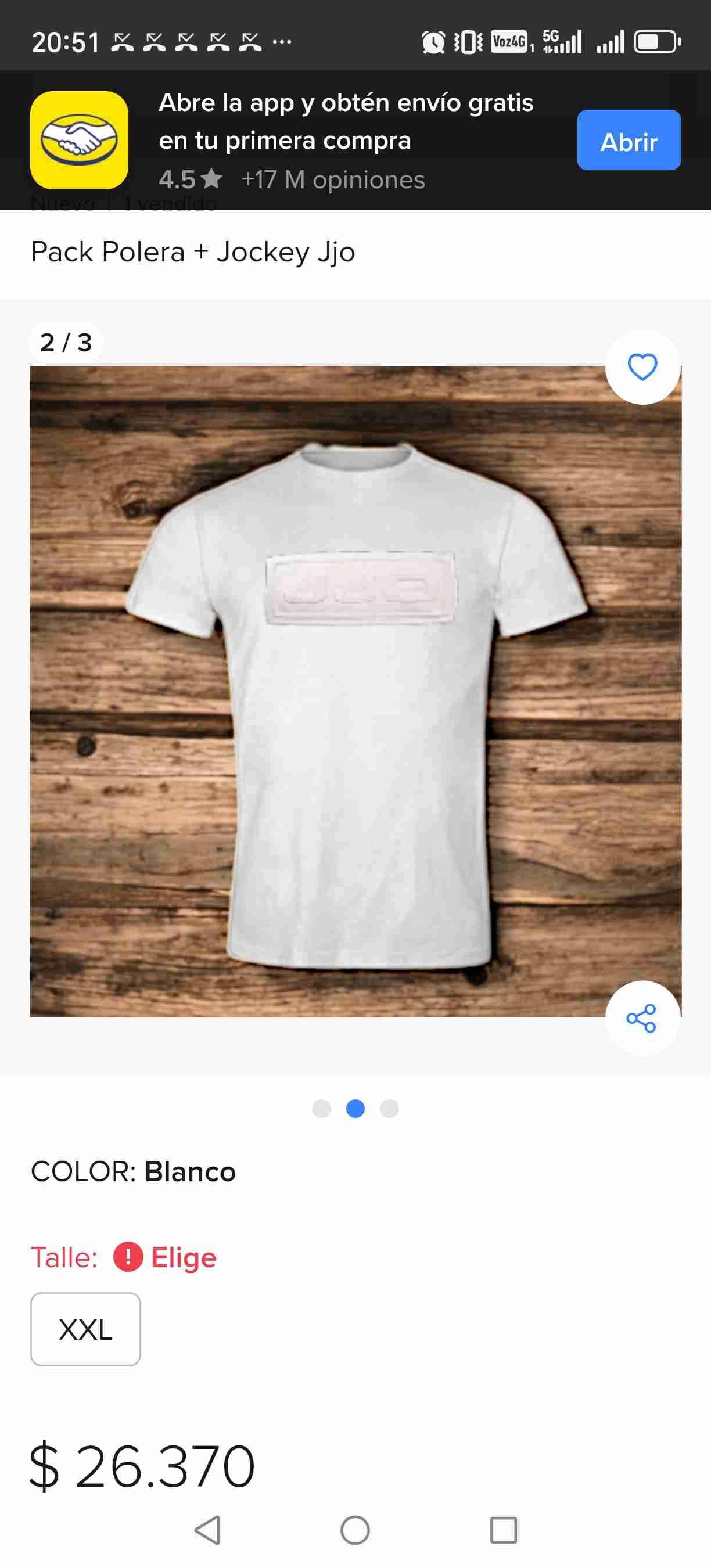The height and width of the screenshot is (1568, 711).
Task: Open the +17 M opiniones reviews
Action: tap(332, 179)
